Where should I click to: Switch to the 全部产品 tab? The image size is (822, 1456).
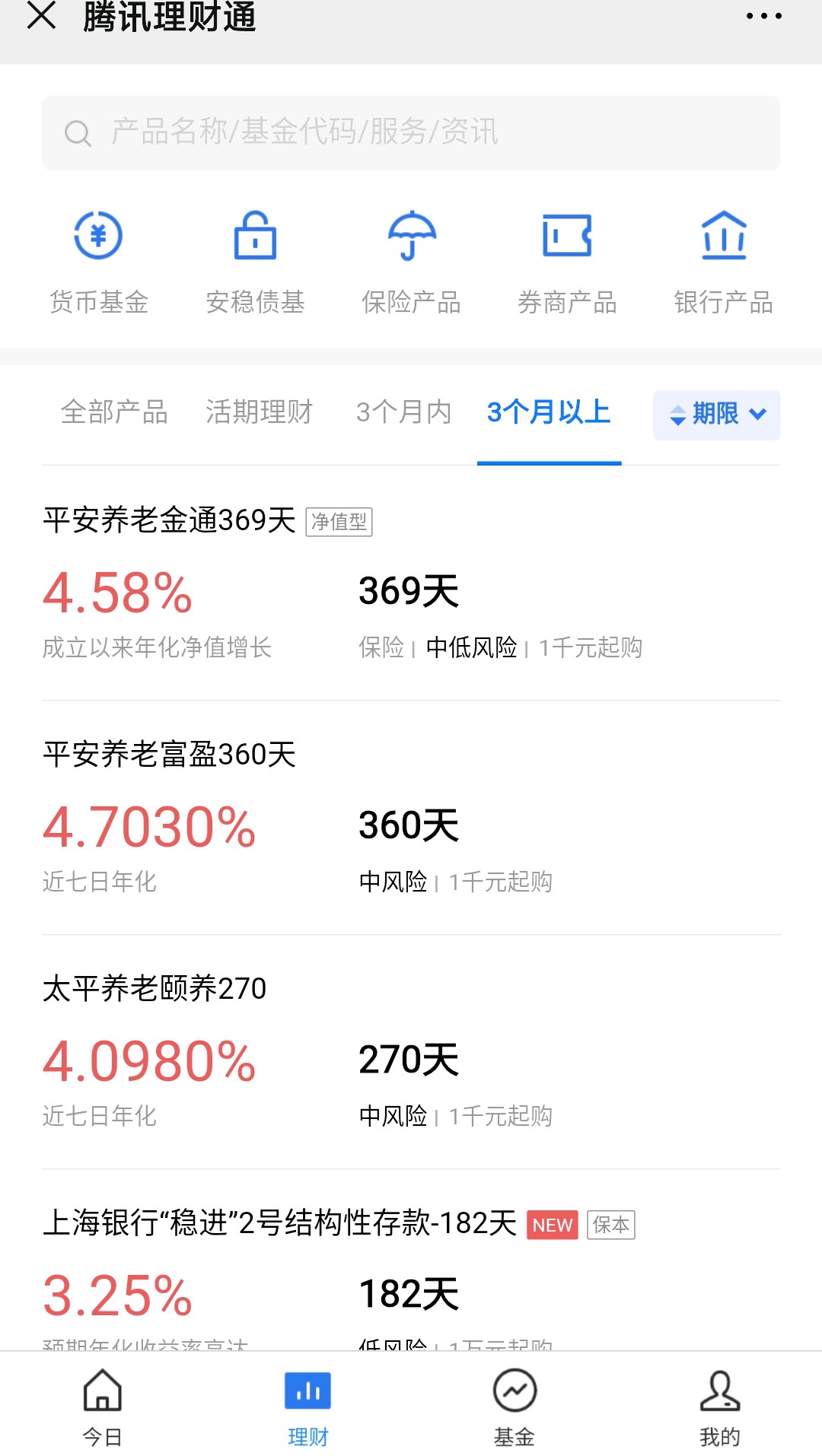pyautogui.click(x=115, y=413)
